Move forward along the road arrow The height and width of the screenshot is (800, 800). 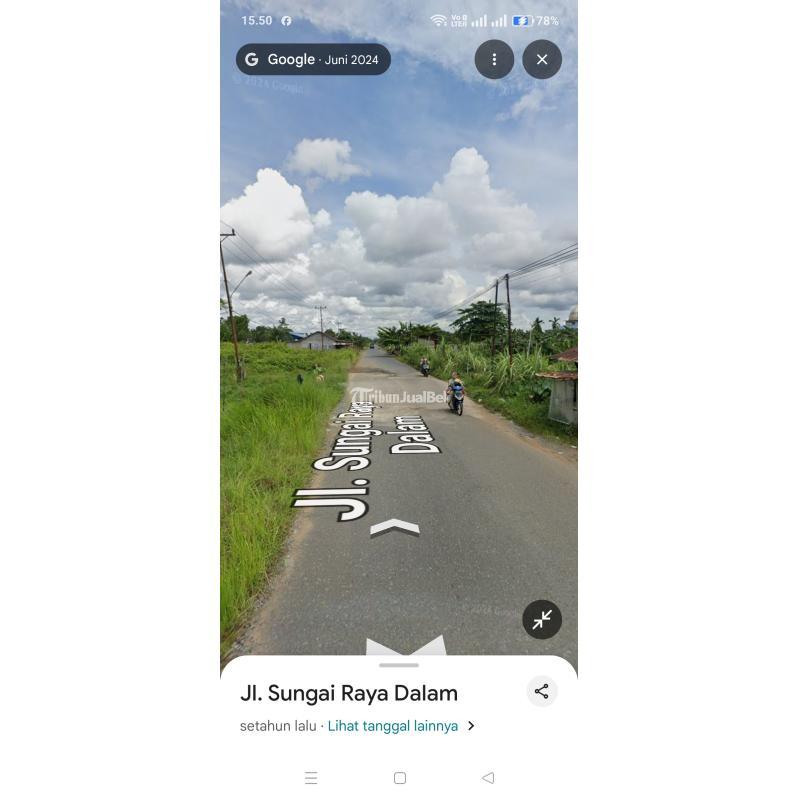point(395,528)
